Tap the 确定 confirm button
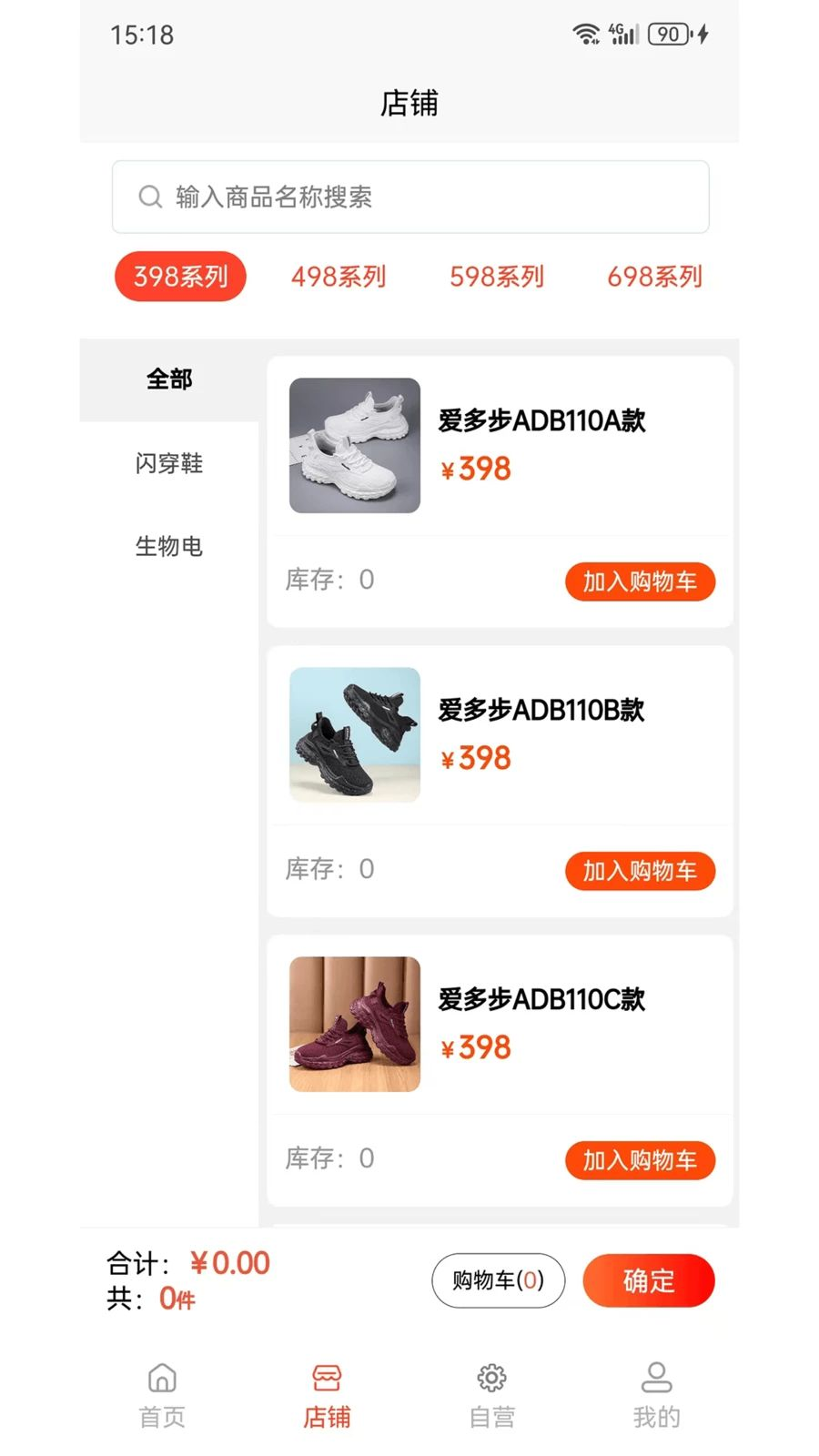 [649, 1280]
